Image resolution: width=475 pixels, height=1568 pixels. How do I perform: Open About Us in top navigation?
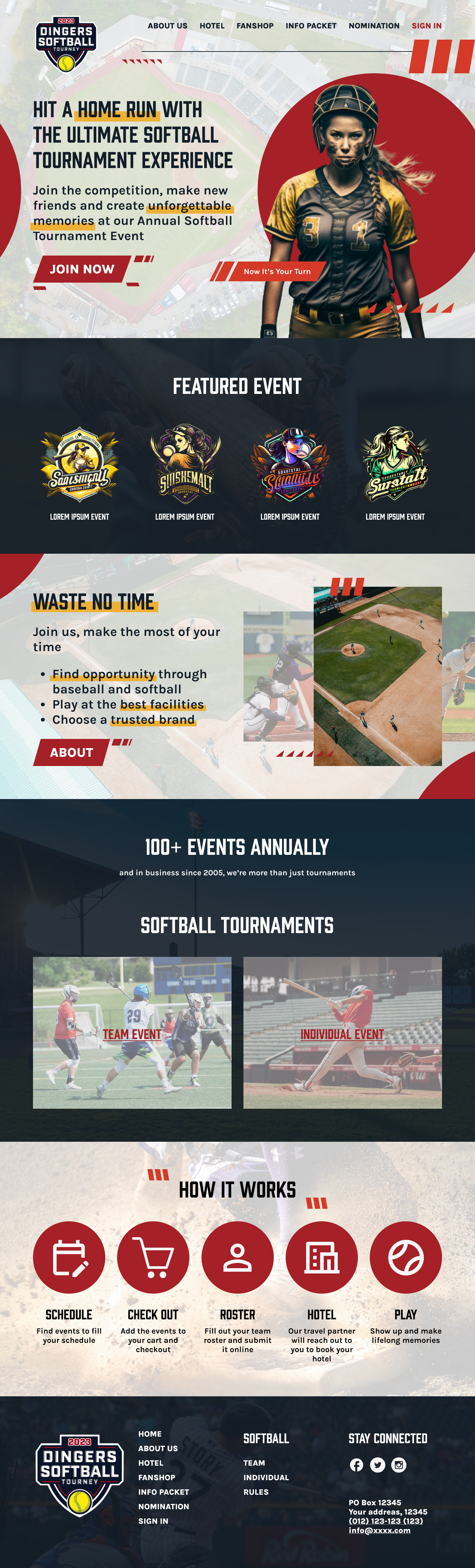coord(167,25)
